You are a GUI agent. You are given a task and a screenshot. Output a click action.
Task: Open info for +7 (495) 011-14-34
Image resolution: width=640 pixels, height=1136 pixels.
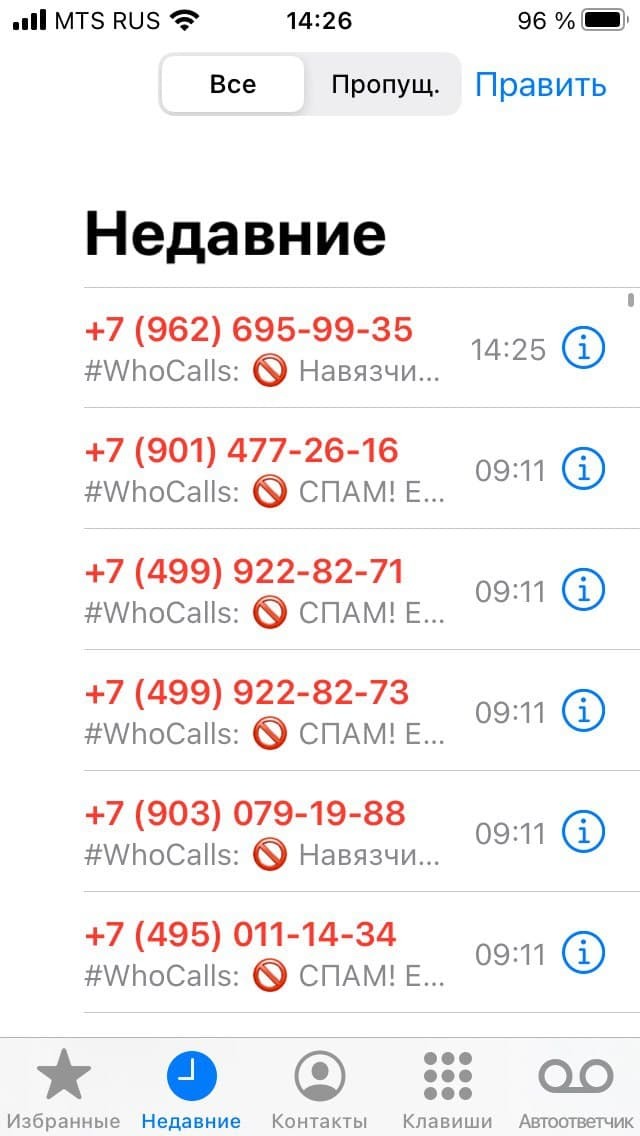584,953
